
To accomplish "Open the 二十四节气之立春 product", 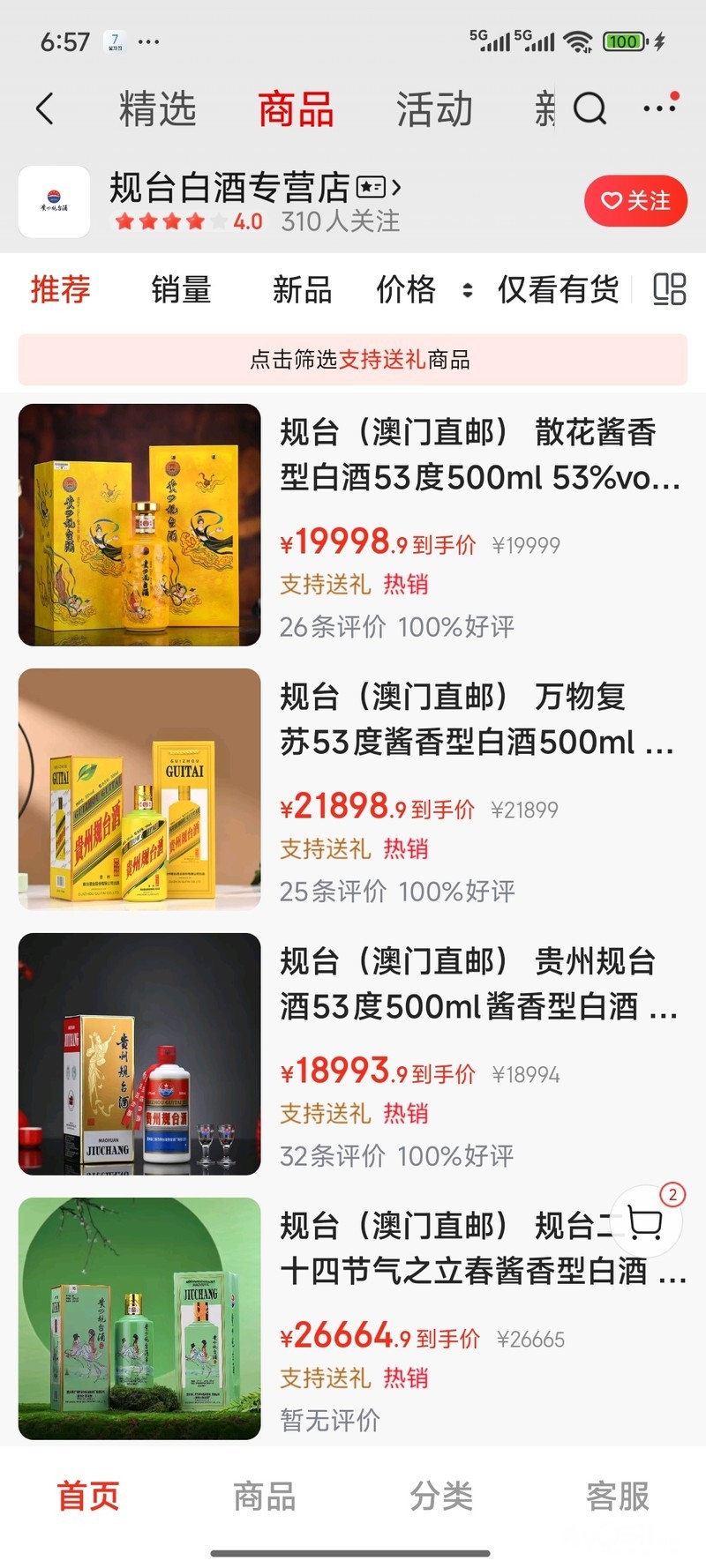I will [353, 1318].
